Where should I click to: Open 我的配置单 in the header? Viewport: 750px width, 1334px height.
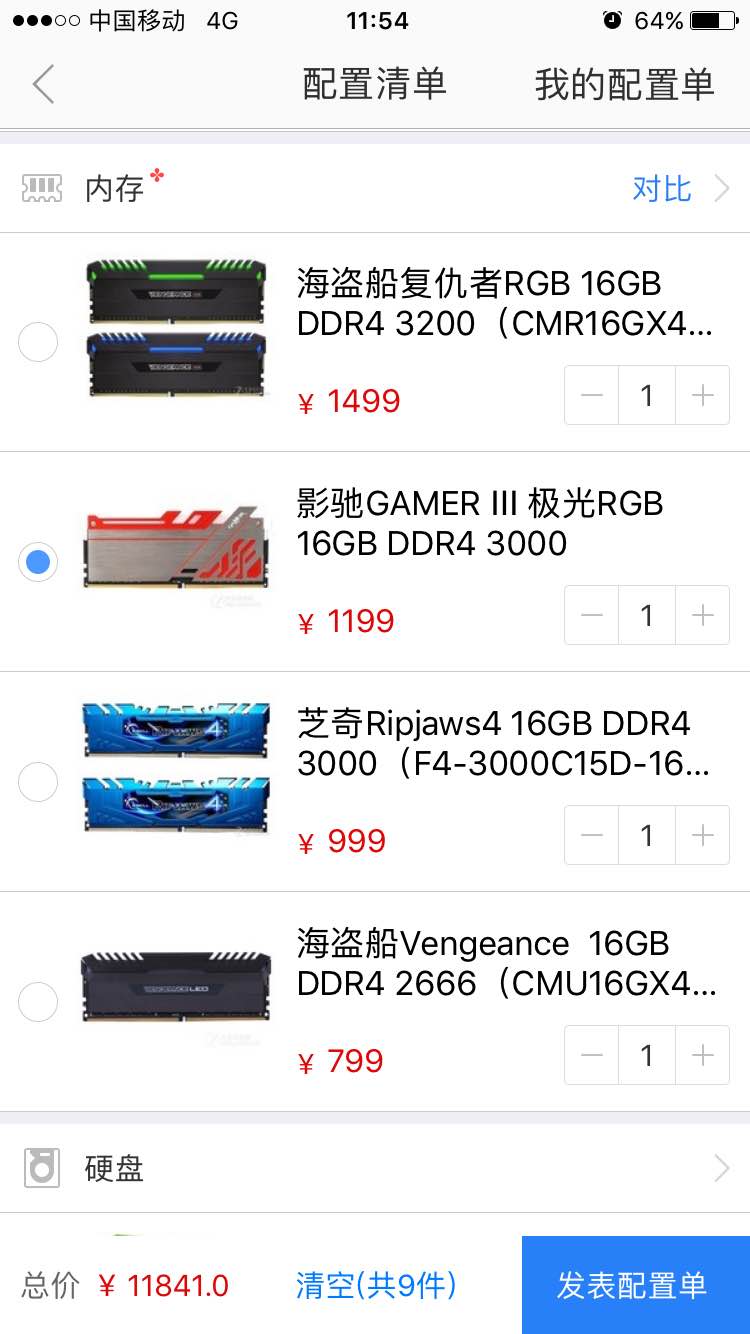point(624,85)
